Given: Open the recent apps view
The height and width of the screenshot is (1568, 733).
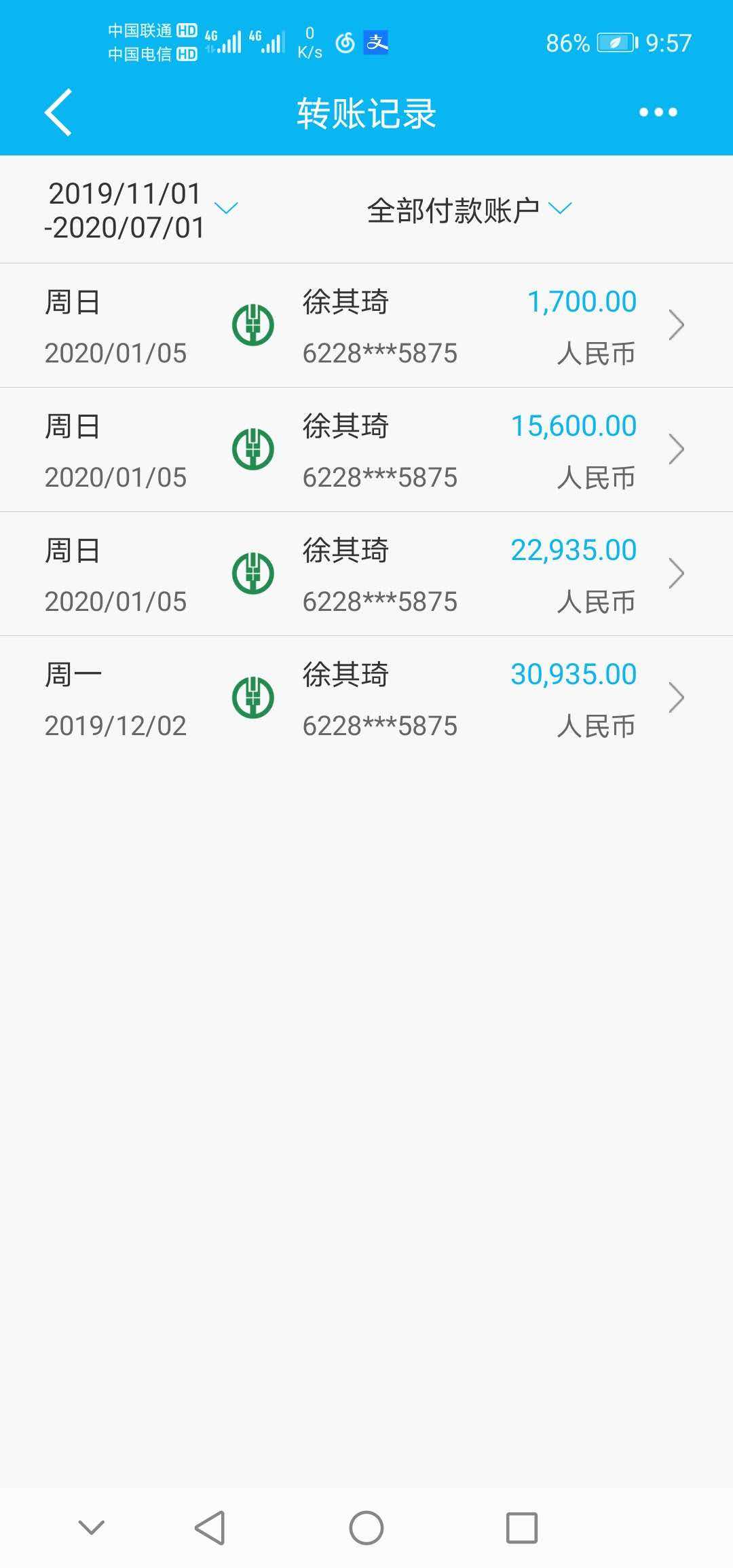Looking at the screenshot, I should 522,1528.
